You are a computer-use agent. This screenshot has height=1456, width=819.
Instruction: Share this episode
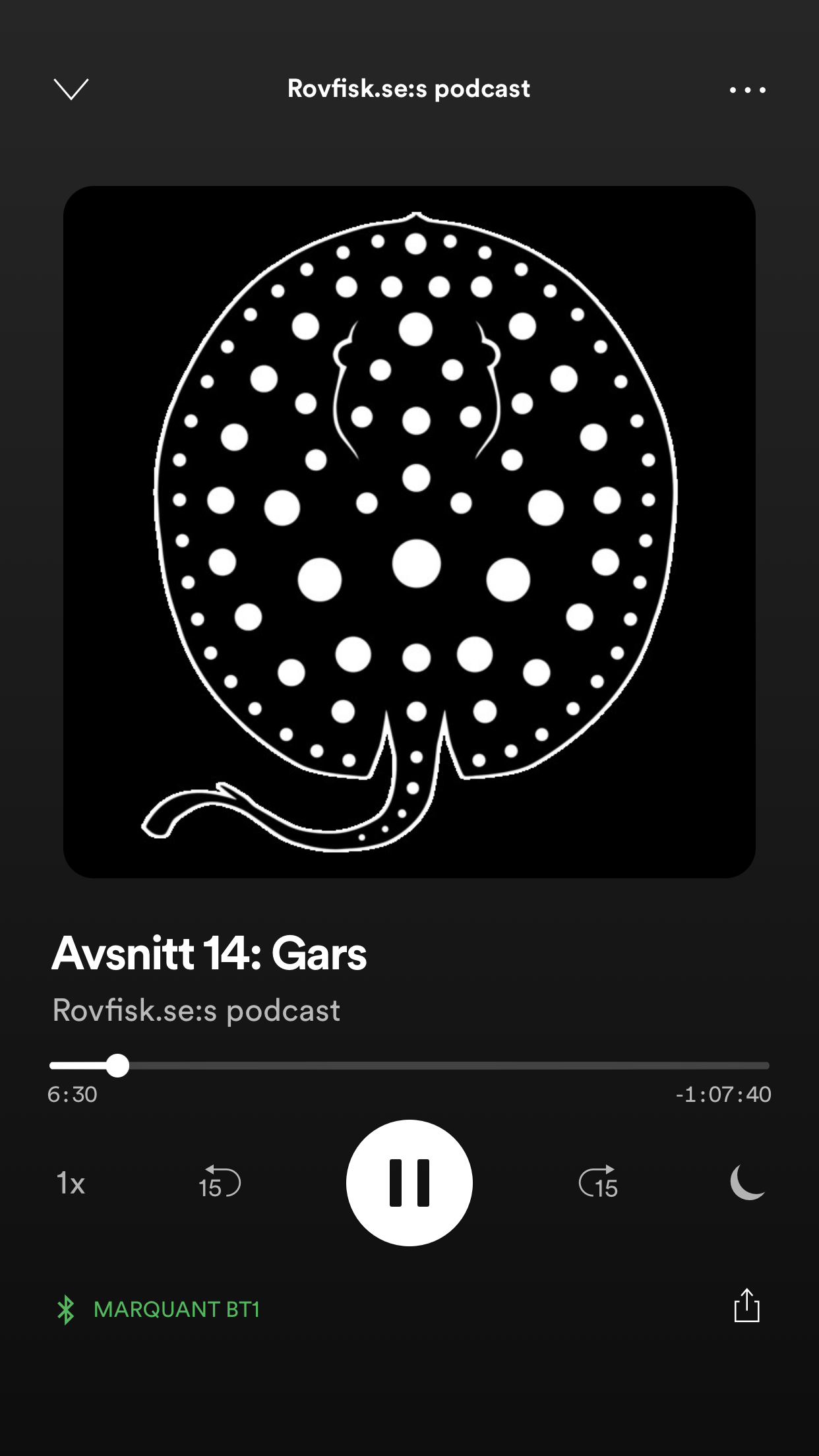746,1306
